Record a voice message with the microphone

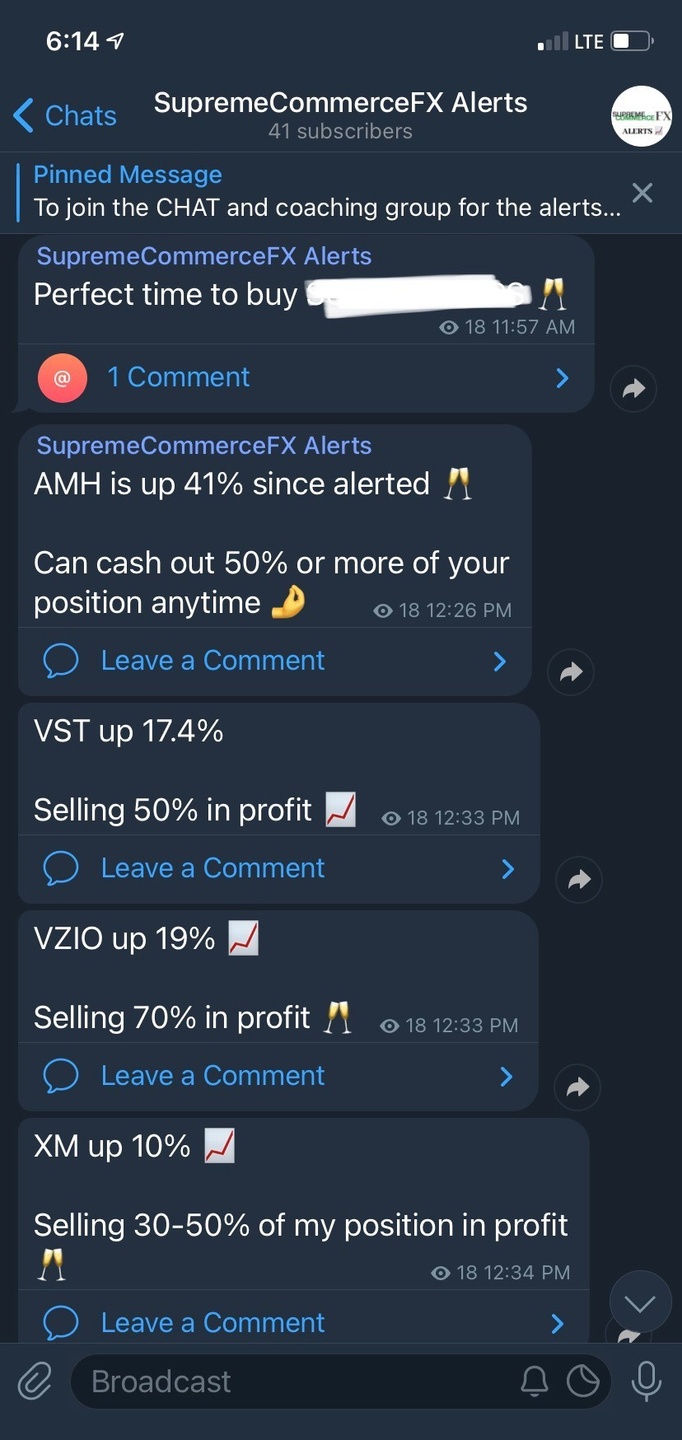click(646, 1382)
